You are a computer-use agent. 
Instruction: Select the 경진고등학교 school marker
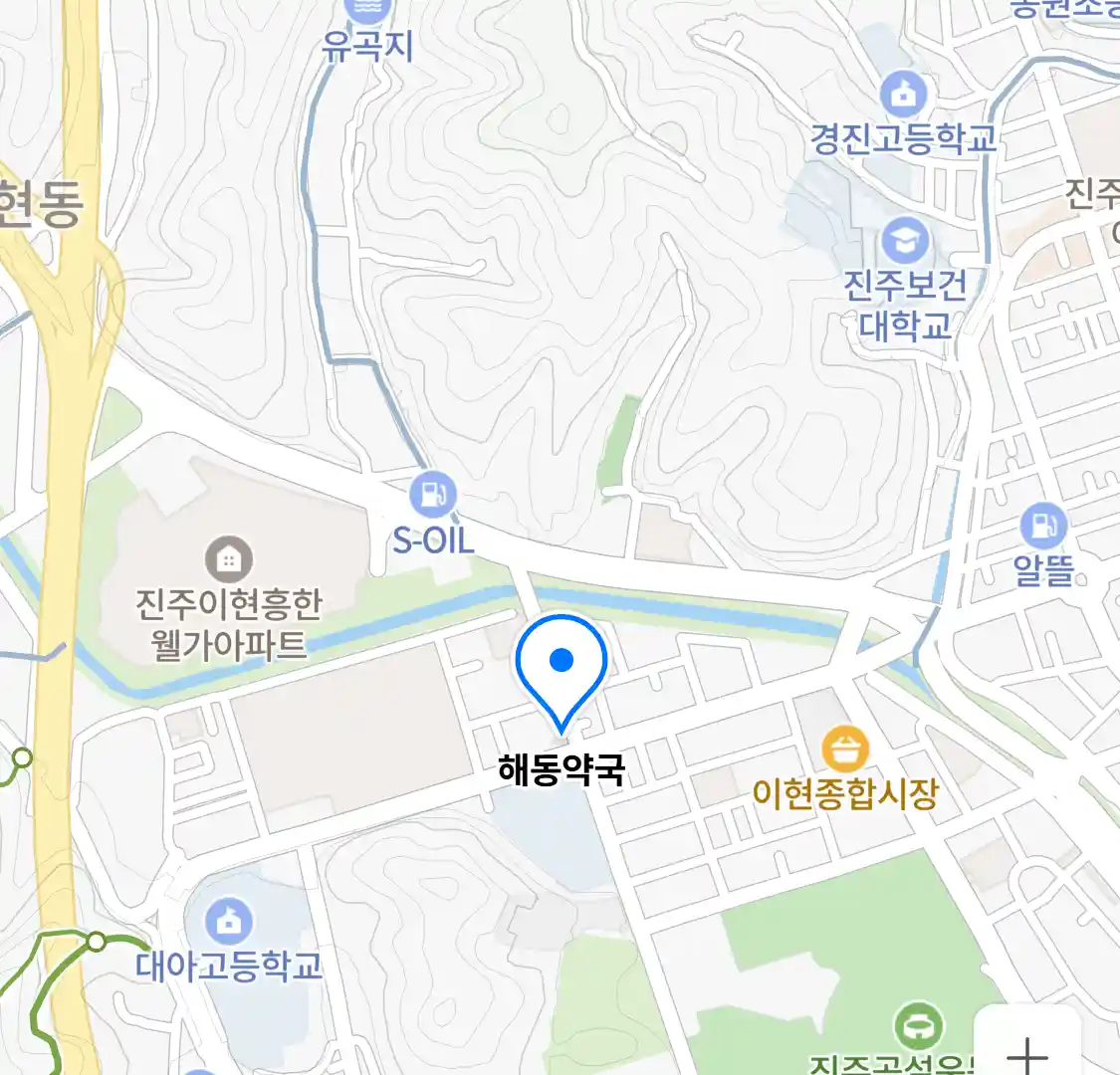(904, 96)
